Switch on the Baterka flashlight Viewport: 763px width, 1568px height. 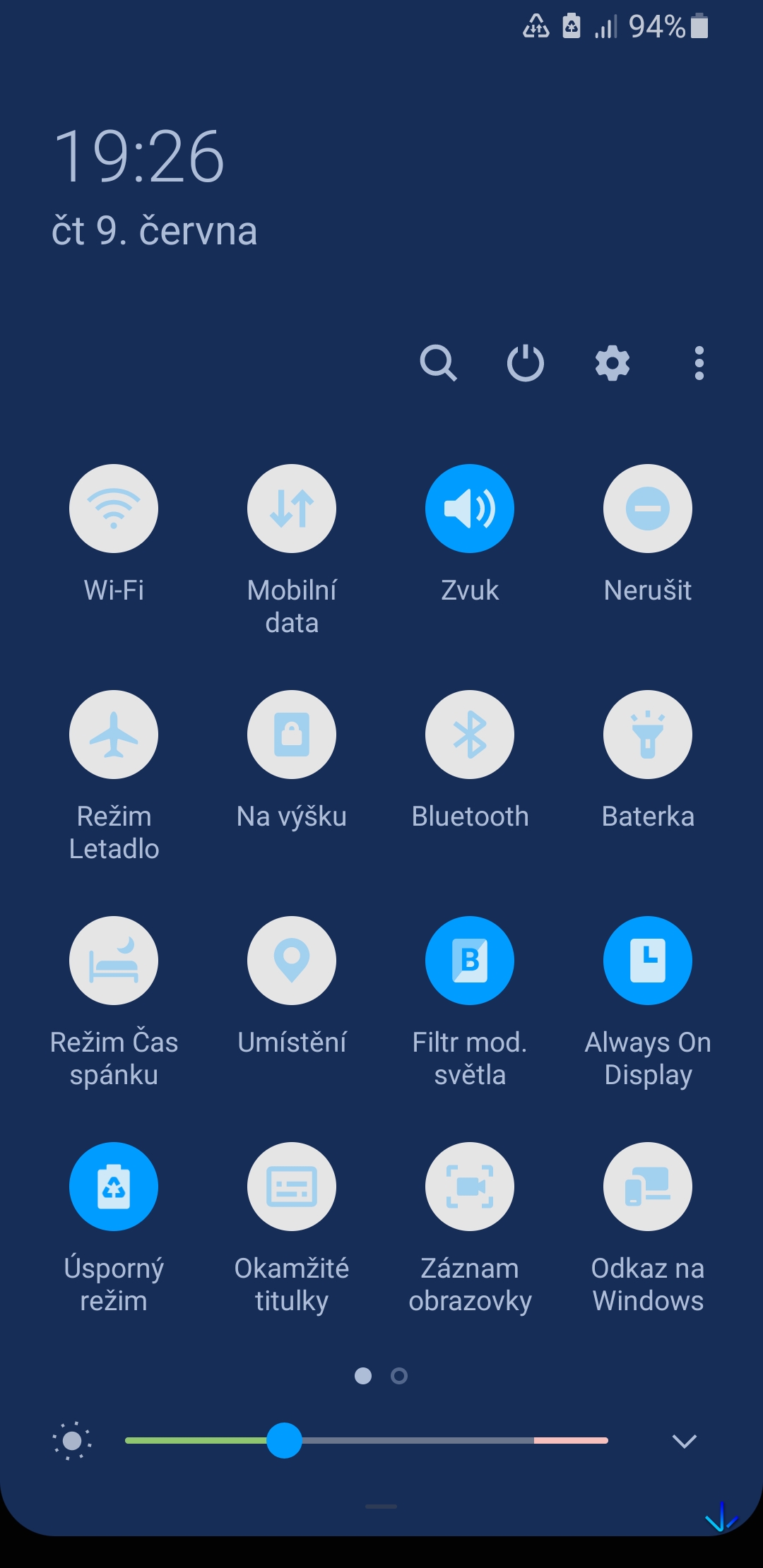tap(648, 735)
